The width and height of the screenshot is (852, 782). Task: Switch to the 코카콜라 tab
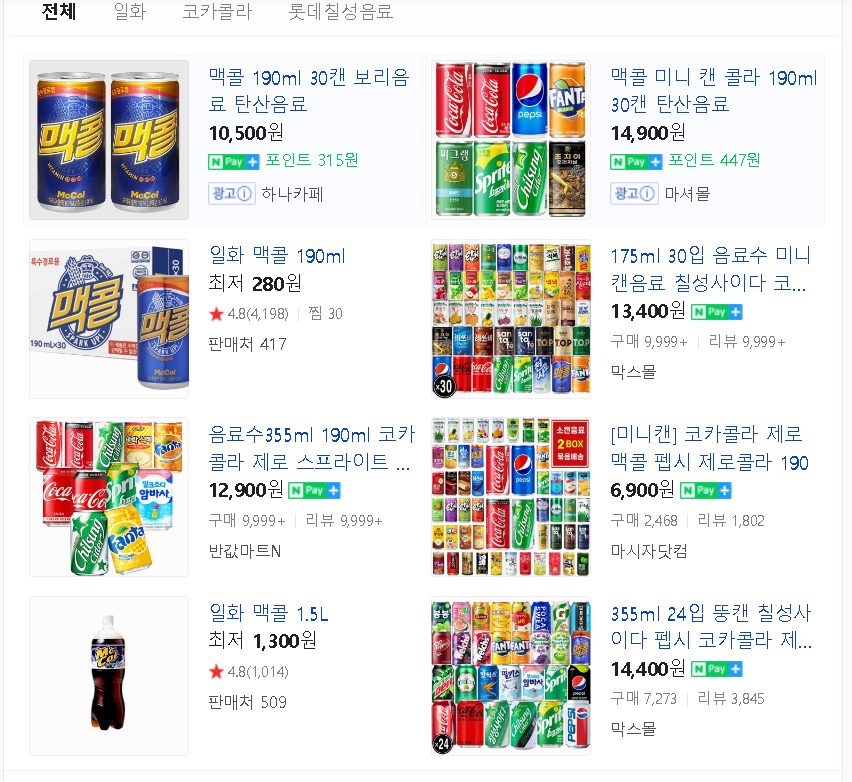pyautogui.click(x=217, y=12)
